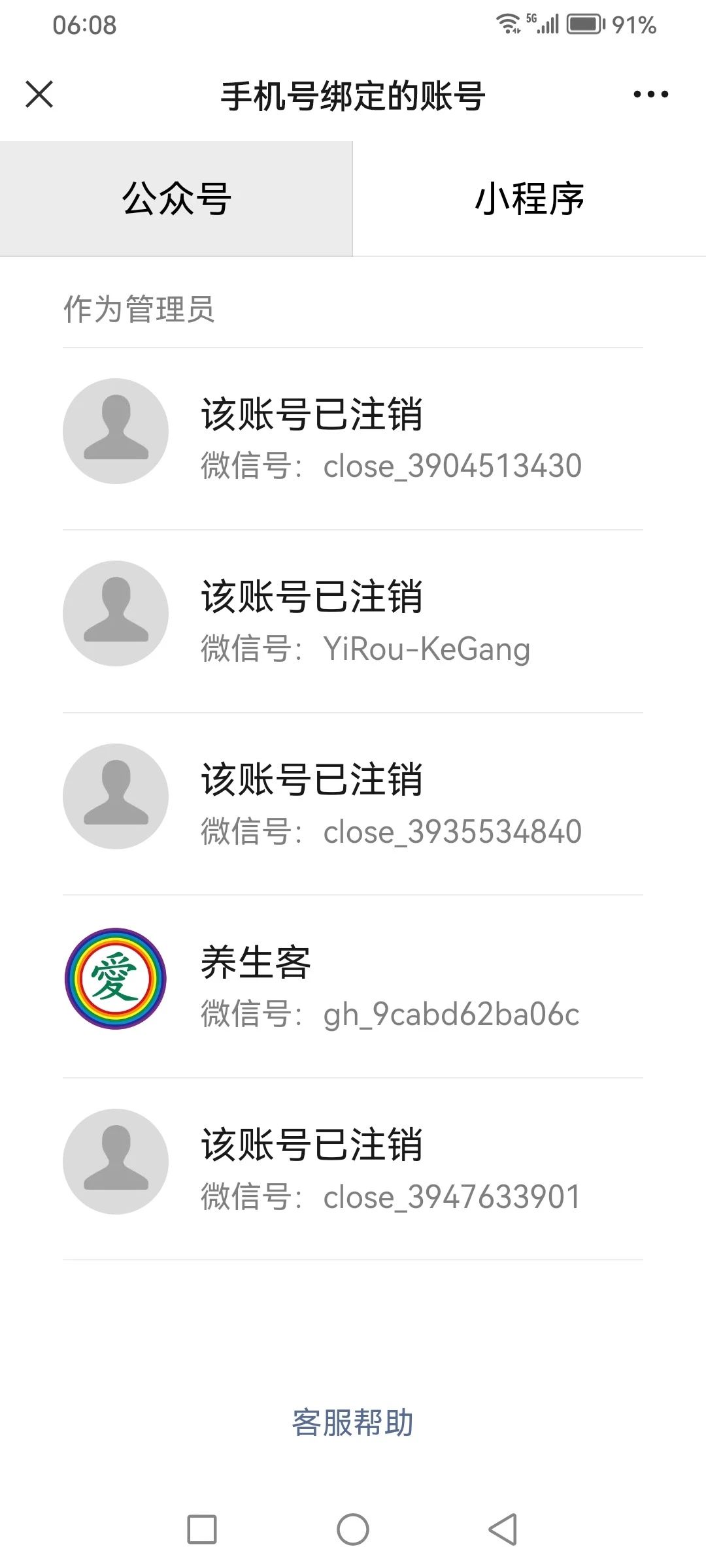Viewport: 706px width, 1568px height.
Task: Open the account close_3904513430
Action: [353, 438]
